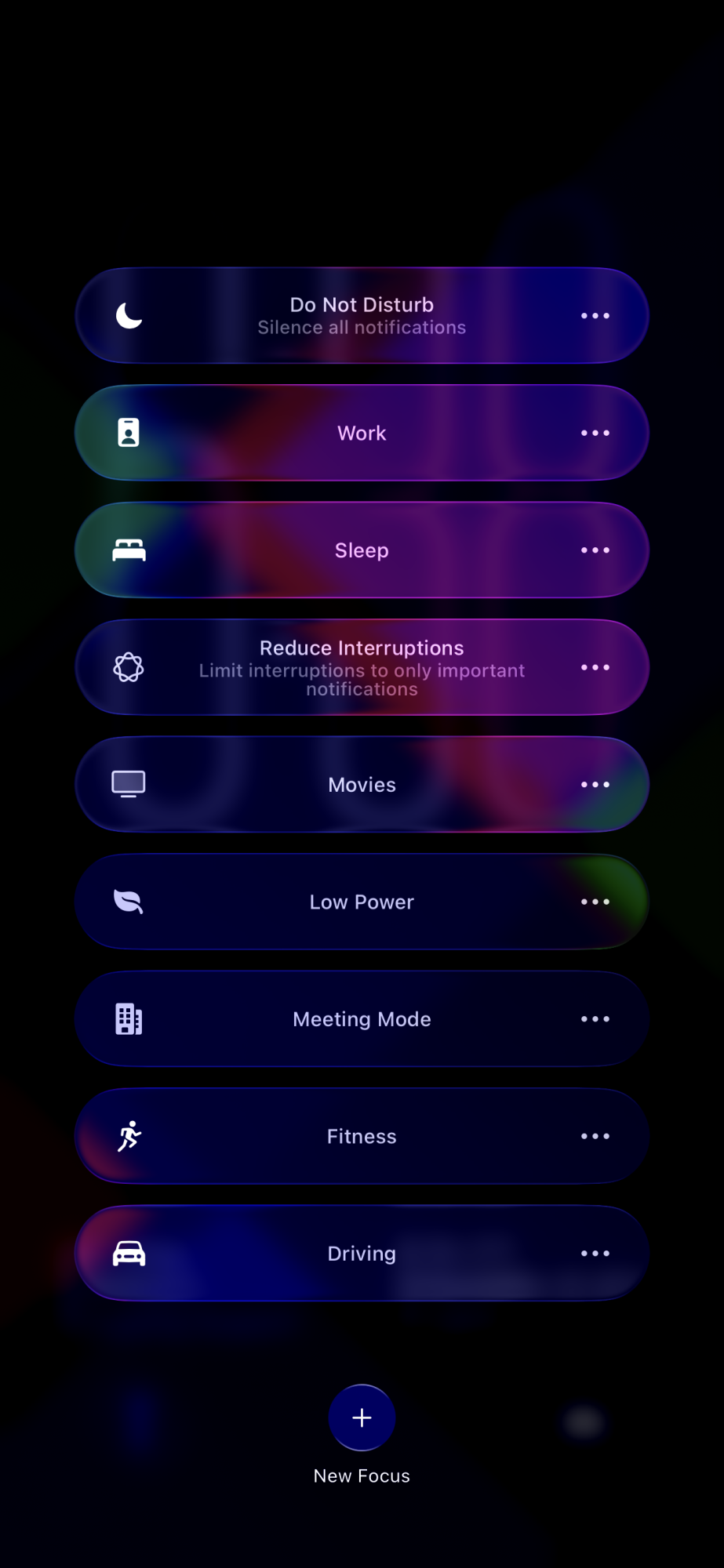
Task: Select the Driving focus
Action: [362, 1253]
